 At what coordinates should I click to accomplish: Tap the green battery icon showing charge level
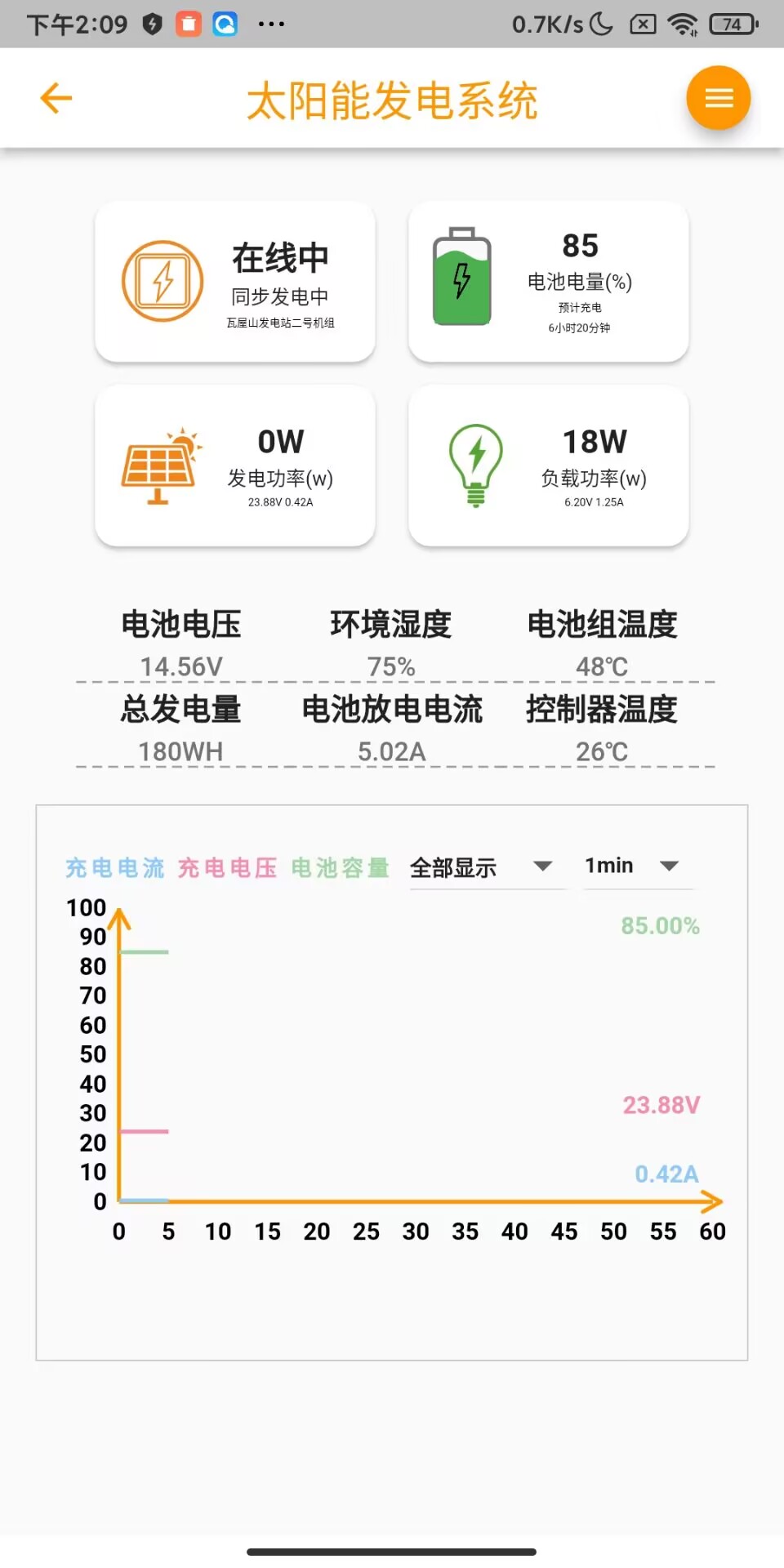pyautogui.click(x=462, y=278)
